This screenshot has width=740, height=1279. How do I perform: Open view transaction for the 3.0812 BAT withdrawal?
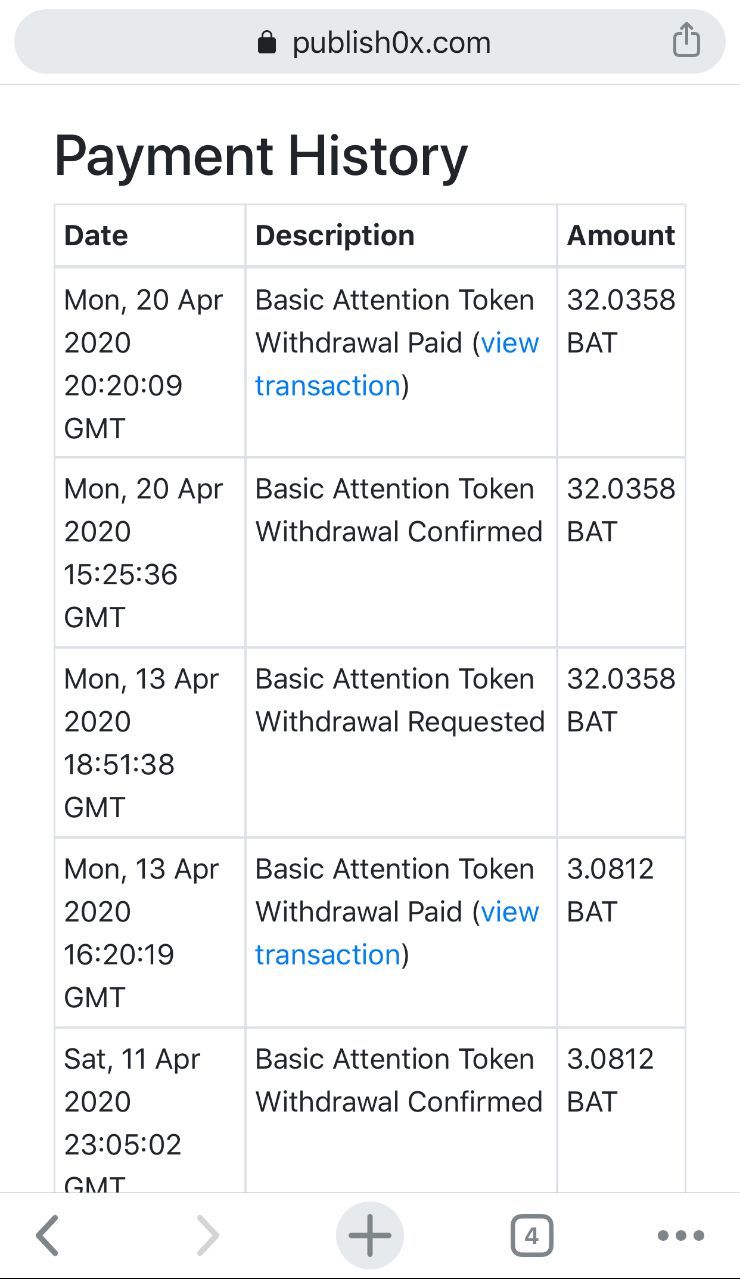397,933
